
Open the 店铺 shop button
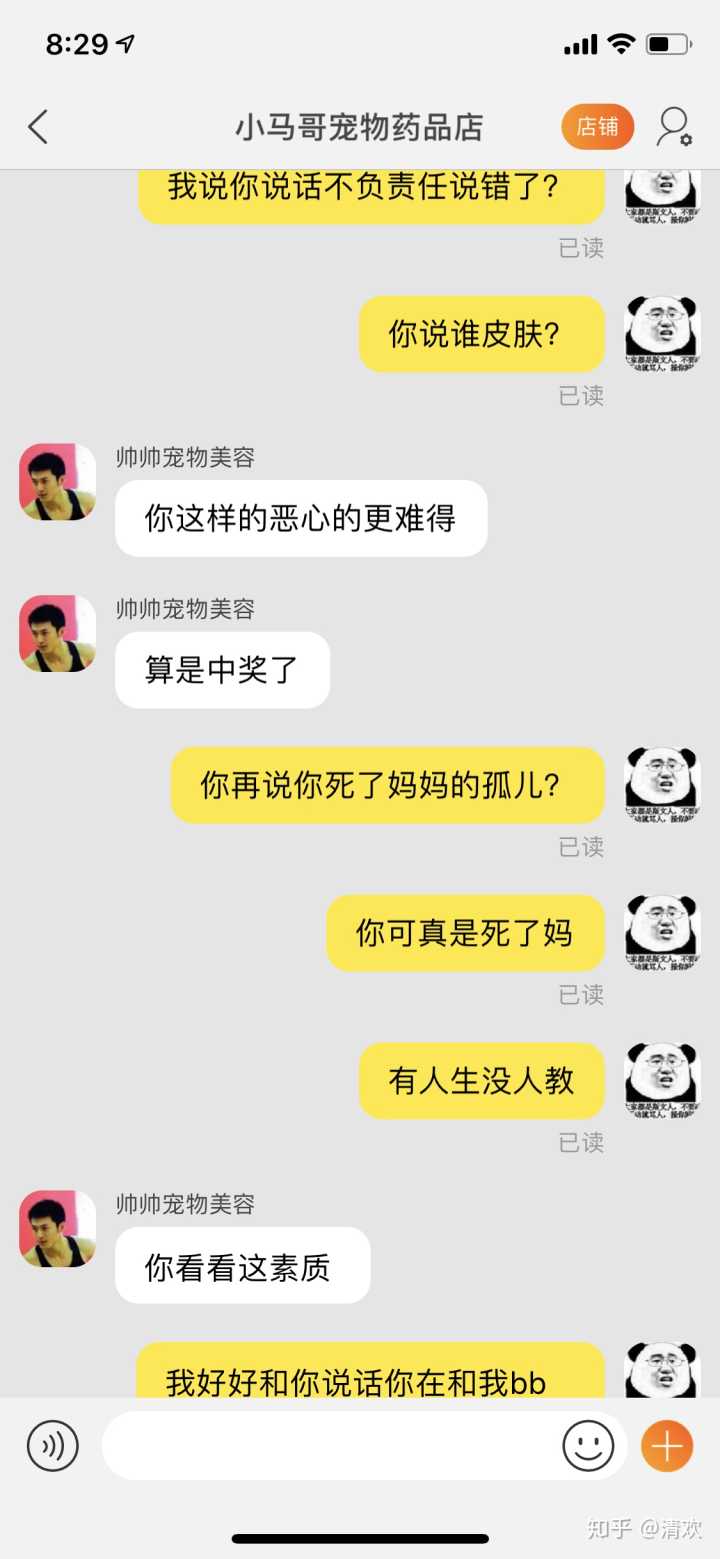[x=597, y=127]
